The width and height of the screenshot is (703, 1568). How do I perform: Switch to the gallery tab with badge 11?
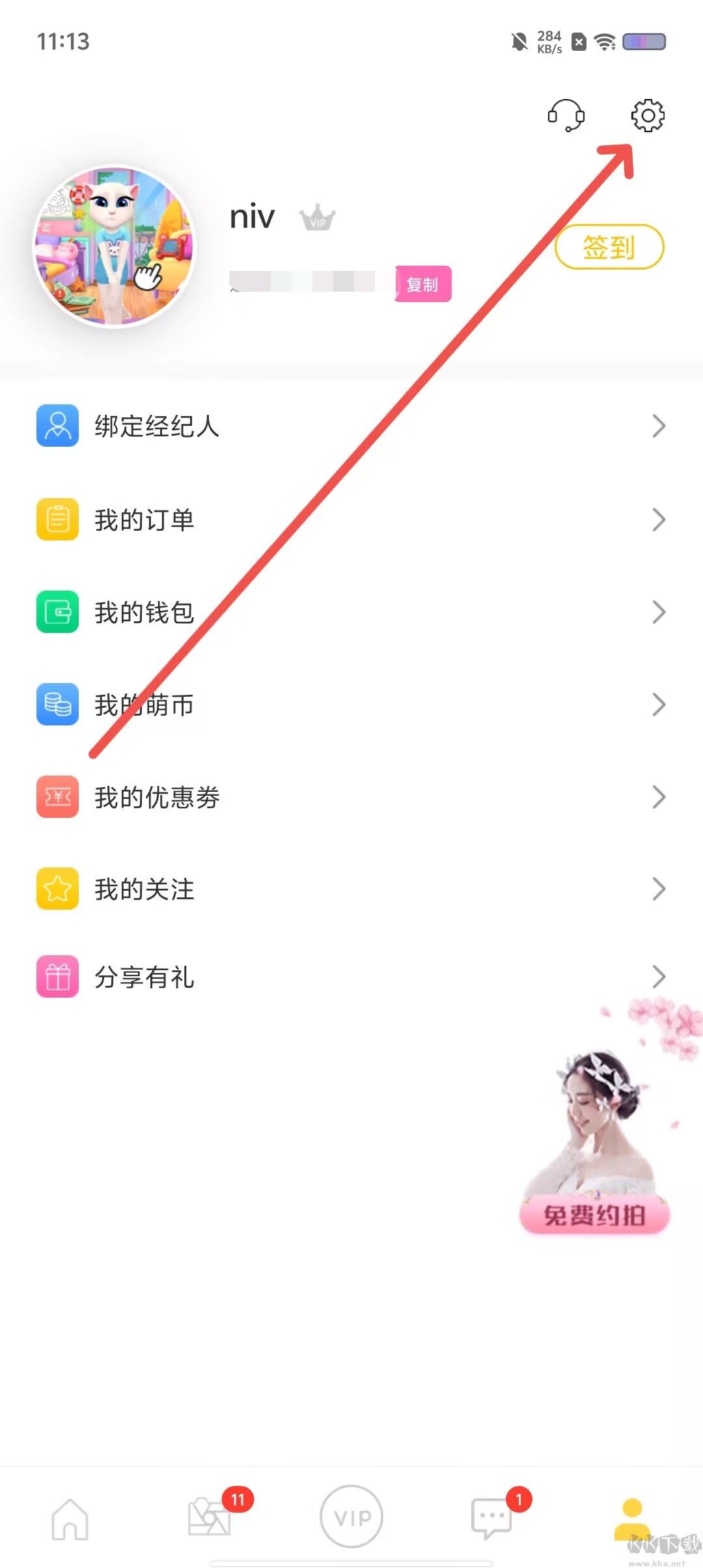pyautogui.click(x=210, y=1517)
